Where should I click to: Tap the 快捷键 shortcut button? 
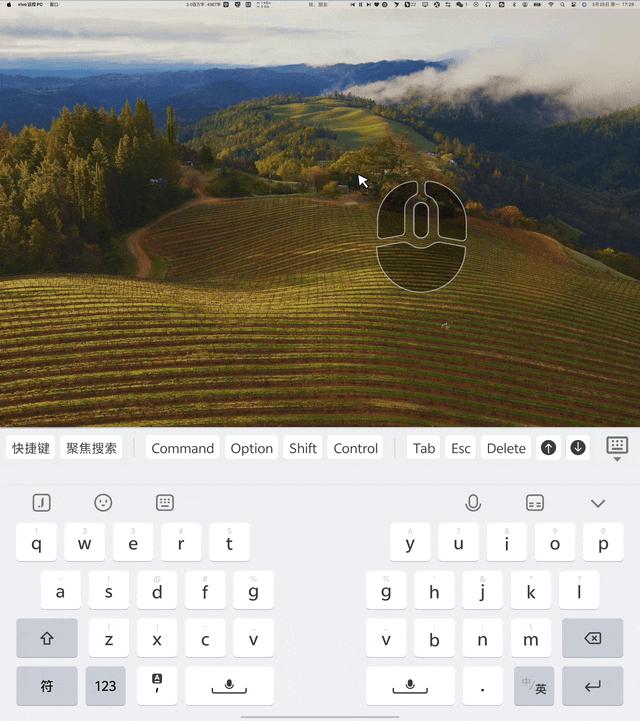(30, 448)
